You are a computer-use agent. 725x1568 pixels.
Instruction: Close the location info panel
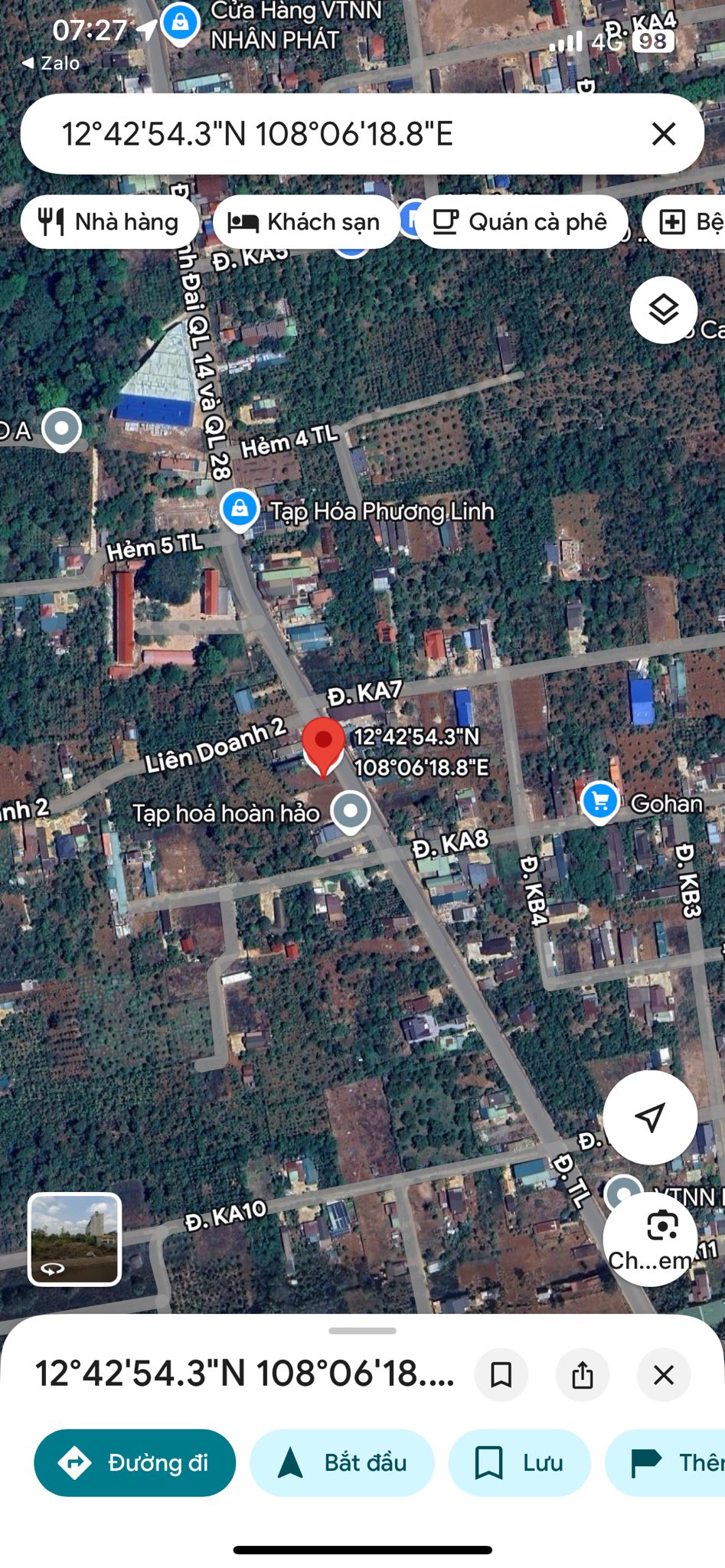pos(664,1374)
